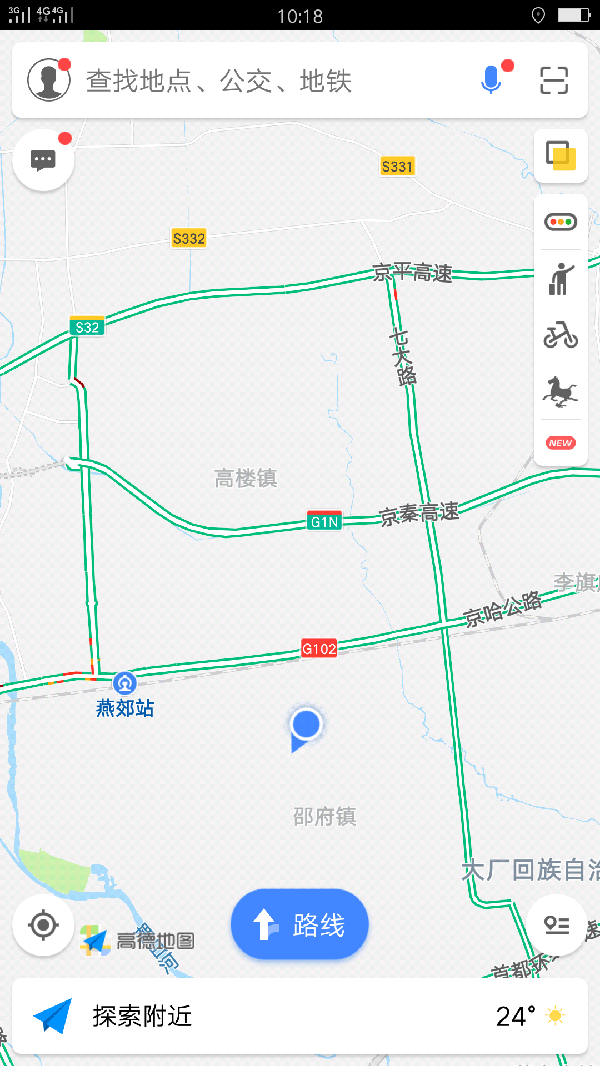This screenshot has width=600, height=1066.
Task: Tap the 路线 route button
Action: [x=300, y=925]
